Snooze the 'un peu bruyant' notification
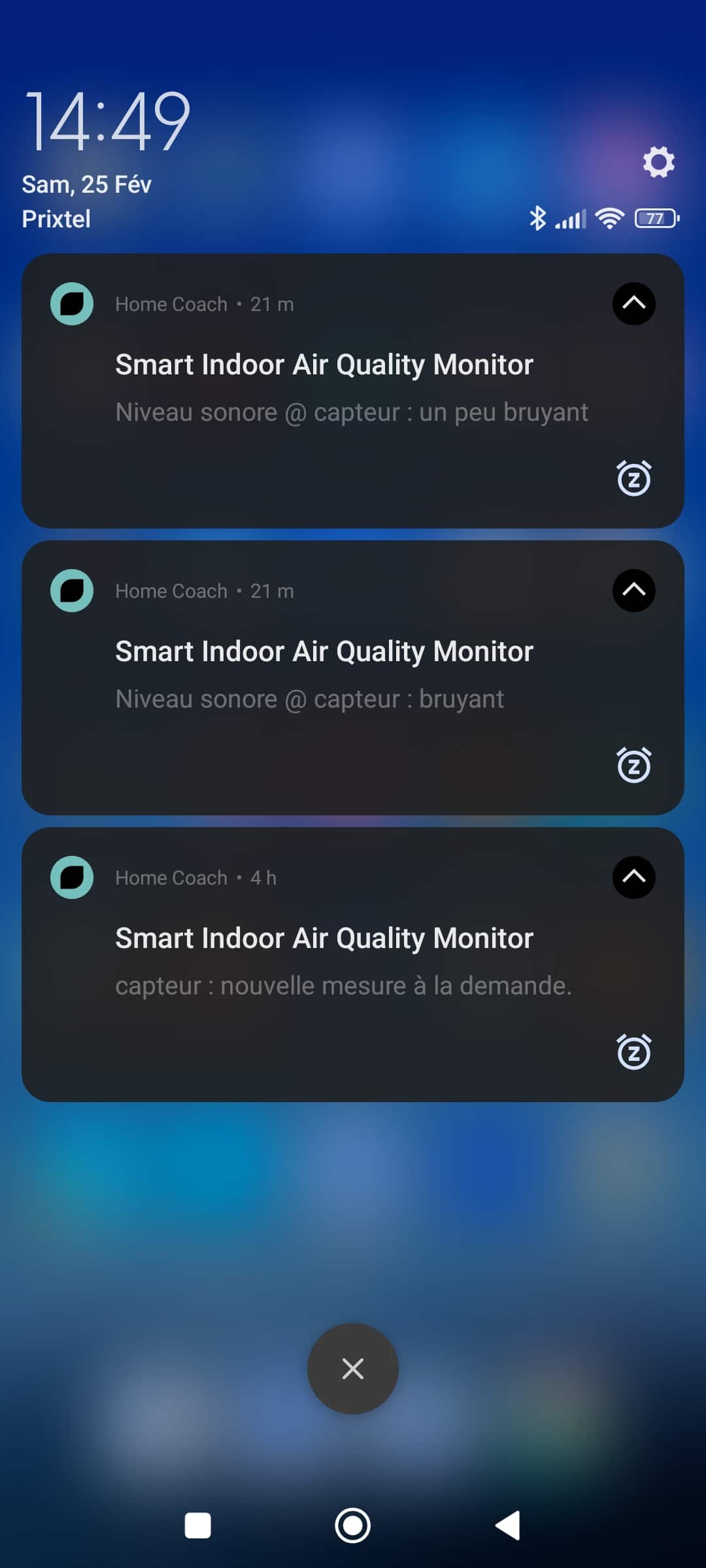Screen dimensions: 706x1568 click(x=633, y=478)
